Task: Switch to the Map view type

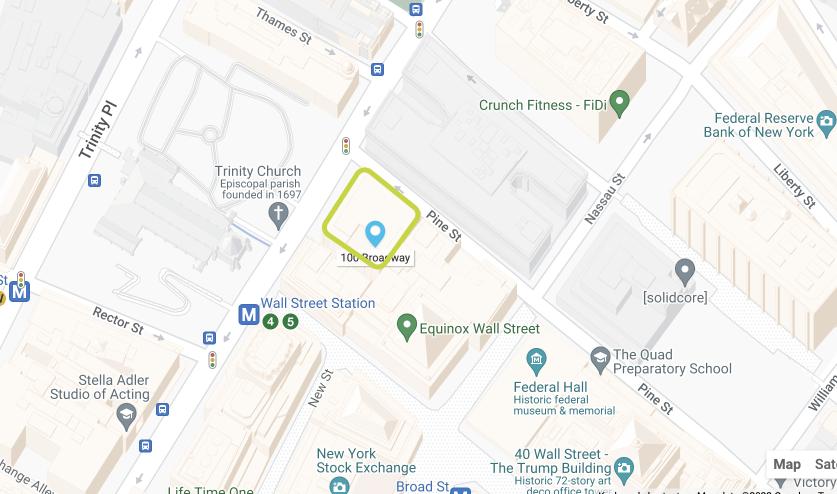Action: [787, 464]
